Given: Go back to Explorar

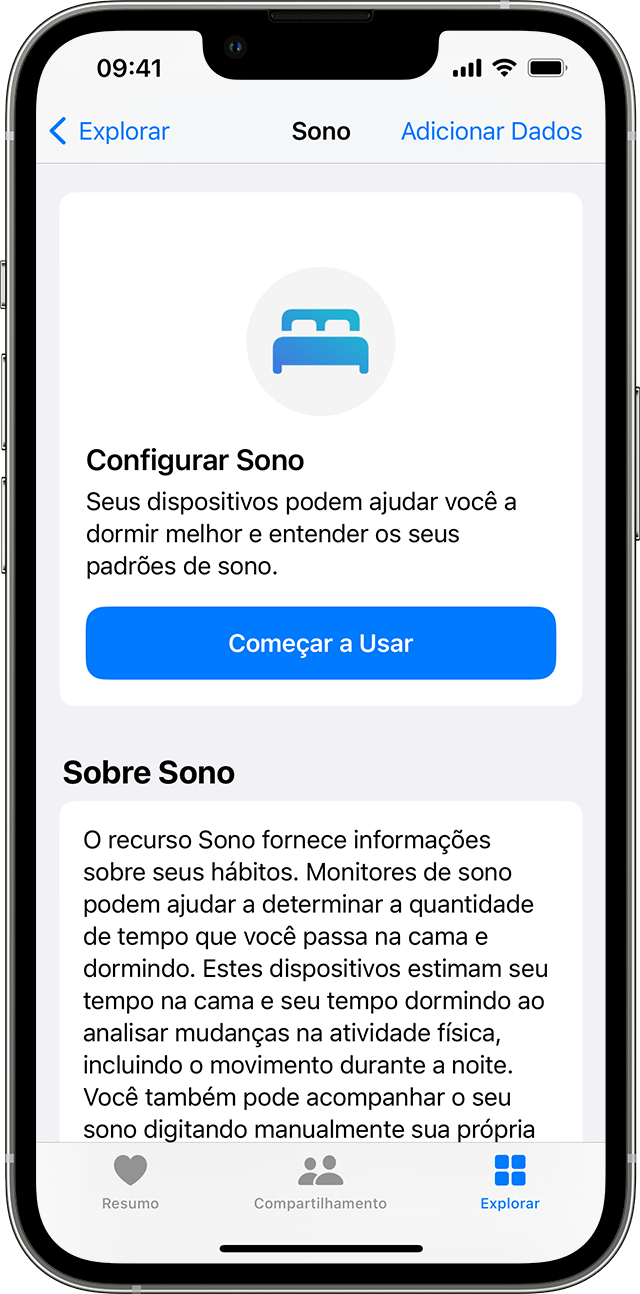Looking at the screenshot, I should click(x=109, y=131).
